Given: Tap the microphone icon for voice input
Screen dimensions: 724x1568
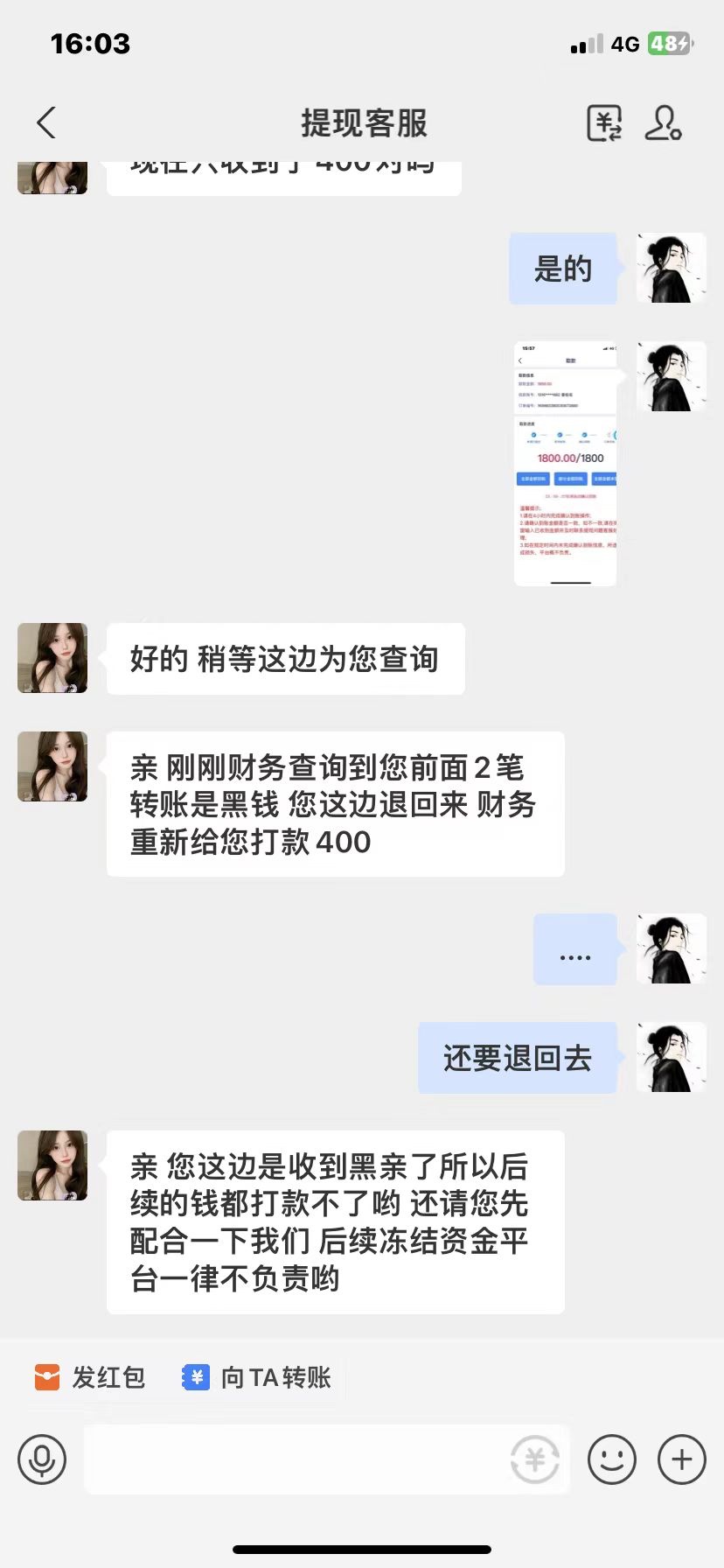Looking at the screenshot, I should tap(42, 1459).
